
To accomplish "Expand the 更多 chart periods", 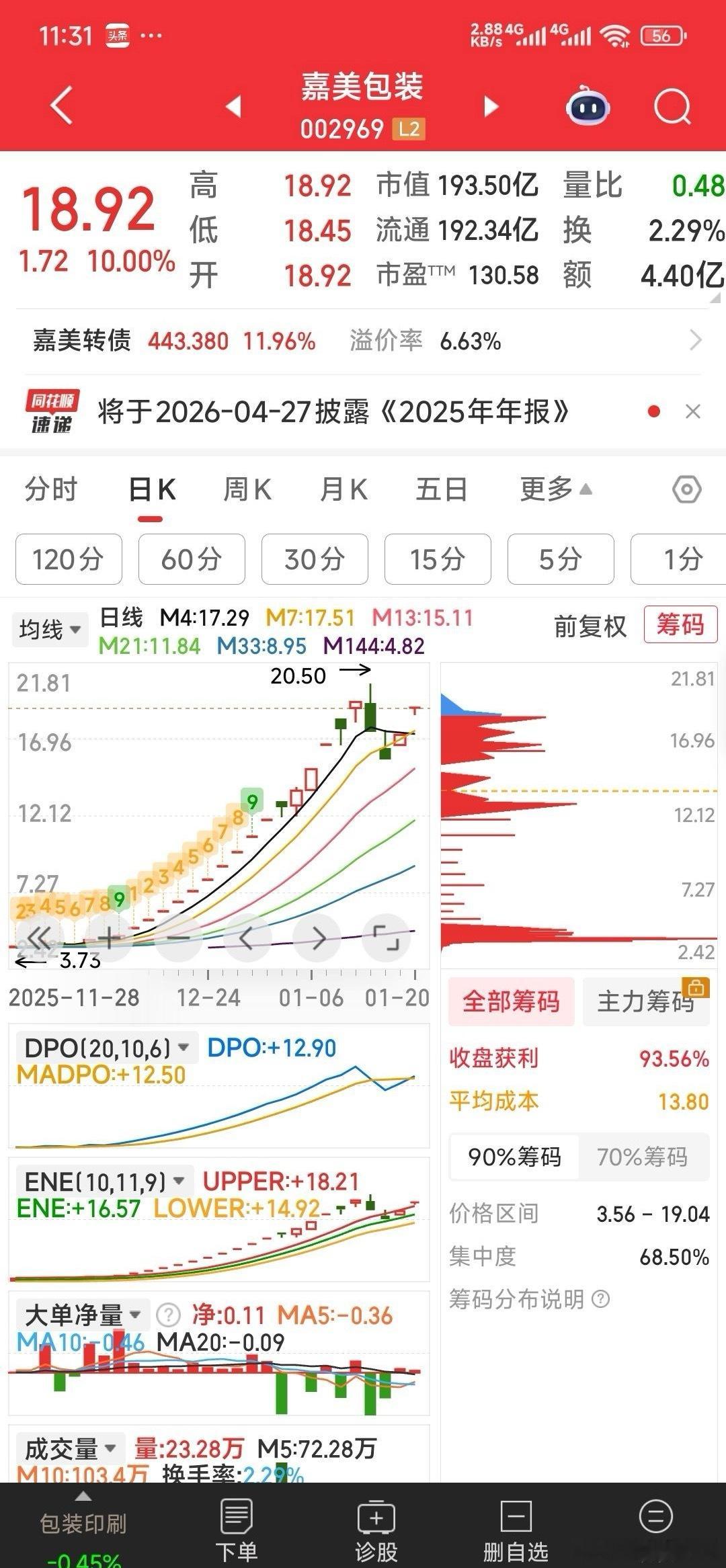I will [x=555, y=489].
